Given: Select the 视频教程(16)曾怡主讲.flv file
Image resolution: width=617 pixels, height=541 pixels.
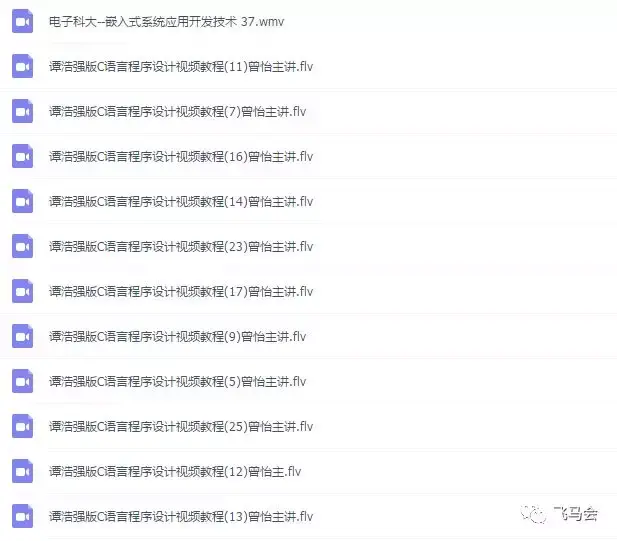Looking at the screenshot, I should (x=180, y=156).
